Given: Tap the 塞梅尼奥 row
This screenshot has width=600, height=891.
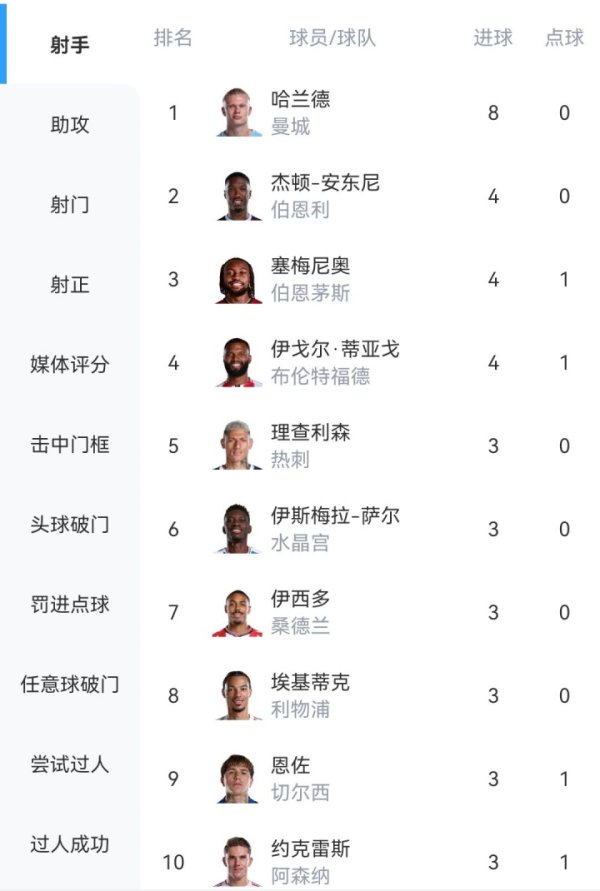Looking at the screenshot, I should tap(310, 279).
